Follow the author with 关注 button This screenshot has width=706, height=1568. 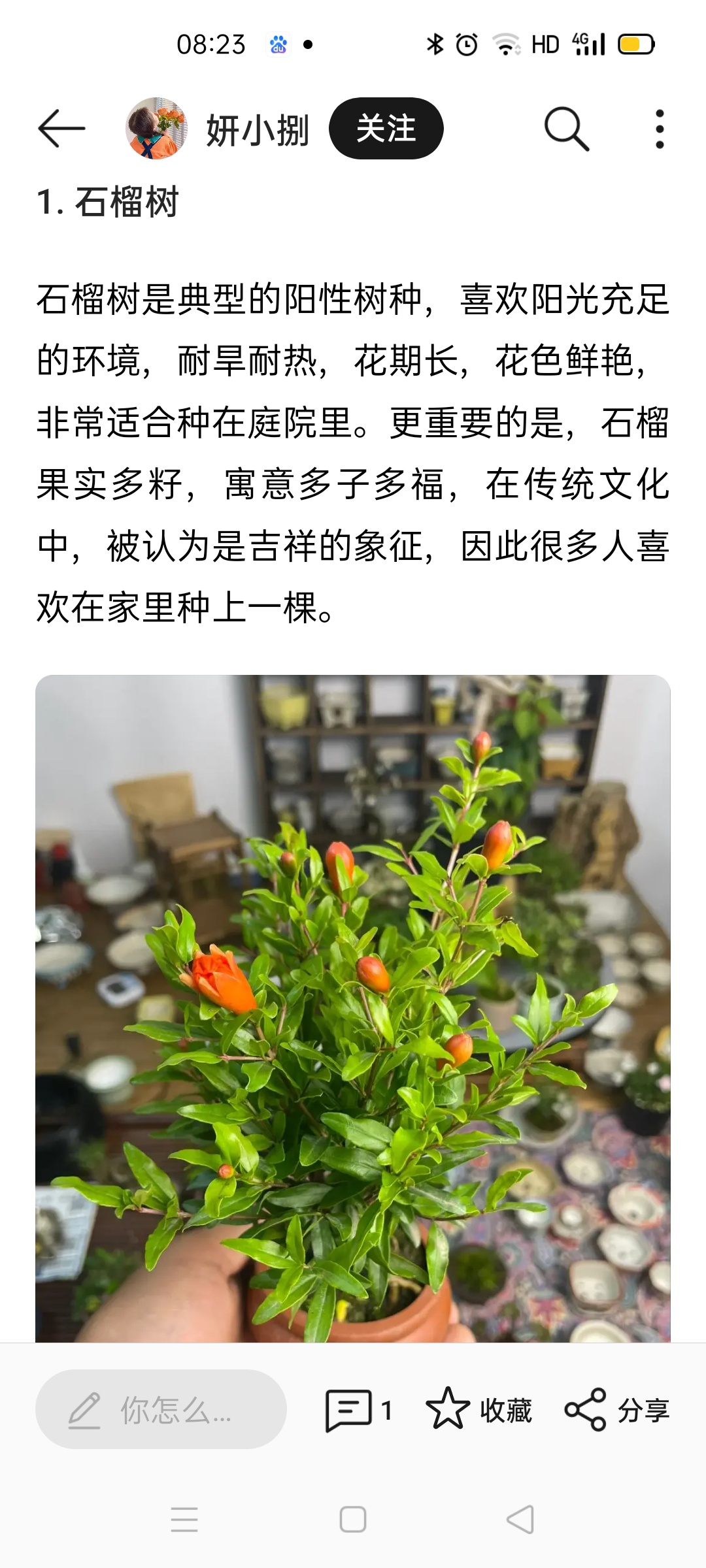(386, 129)
